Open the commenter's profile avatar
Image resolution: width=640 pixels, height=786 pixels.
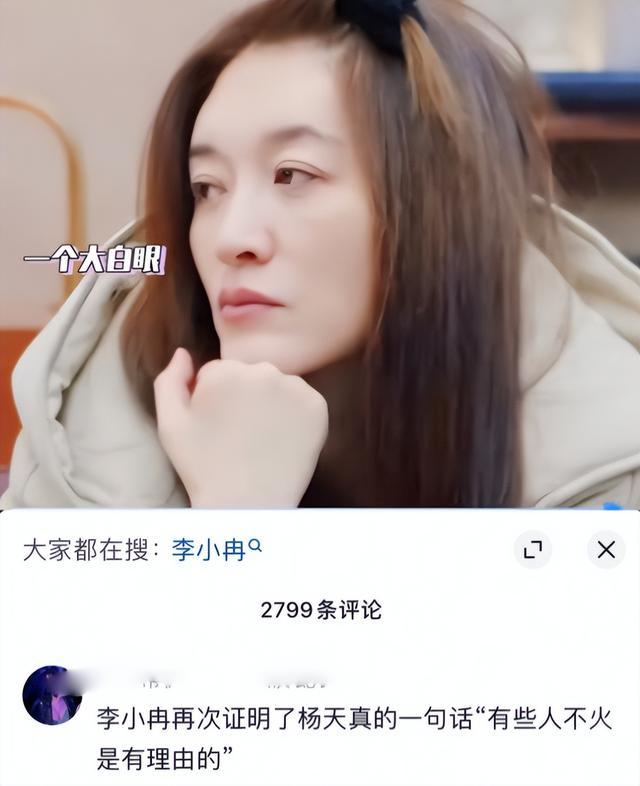coord(52,695)
